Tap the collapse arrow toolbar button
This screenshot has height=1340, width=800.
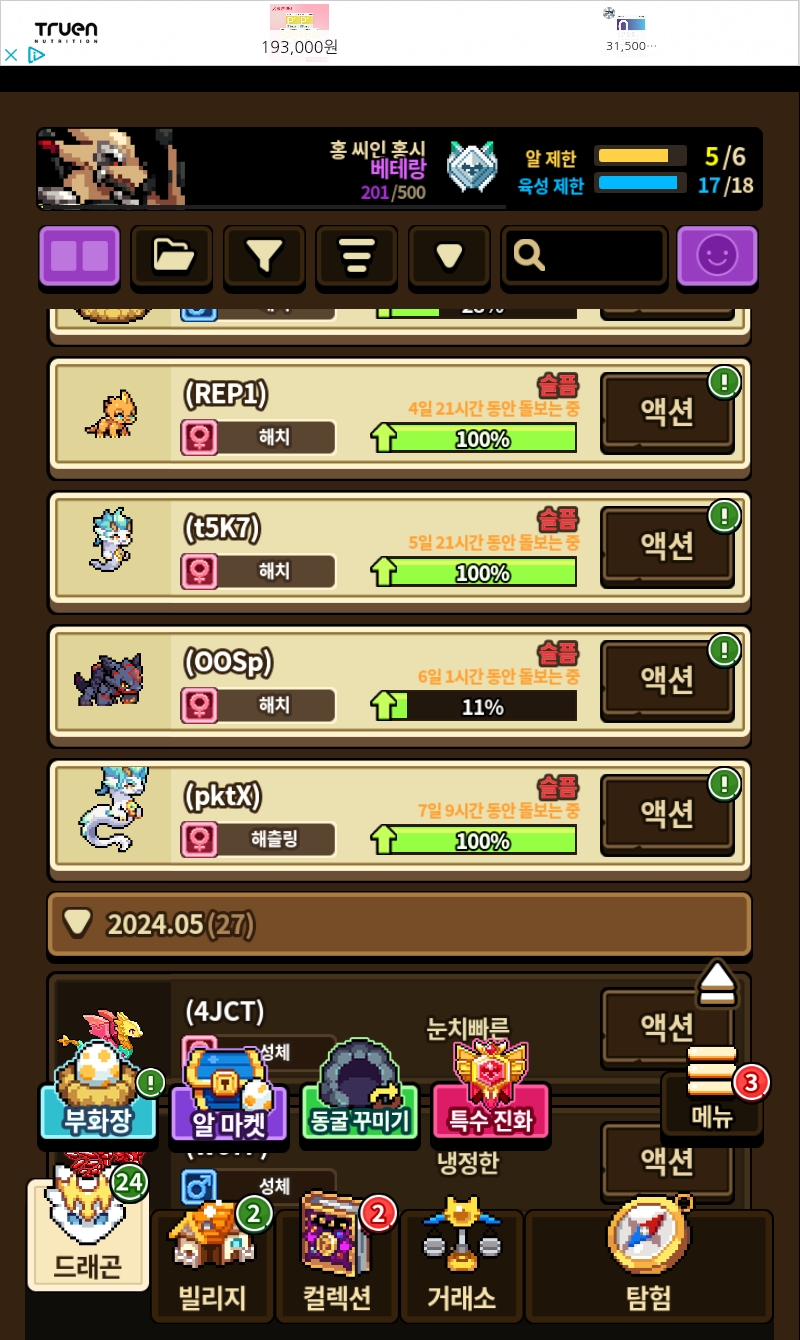[x=449, y=256]
